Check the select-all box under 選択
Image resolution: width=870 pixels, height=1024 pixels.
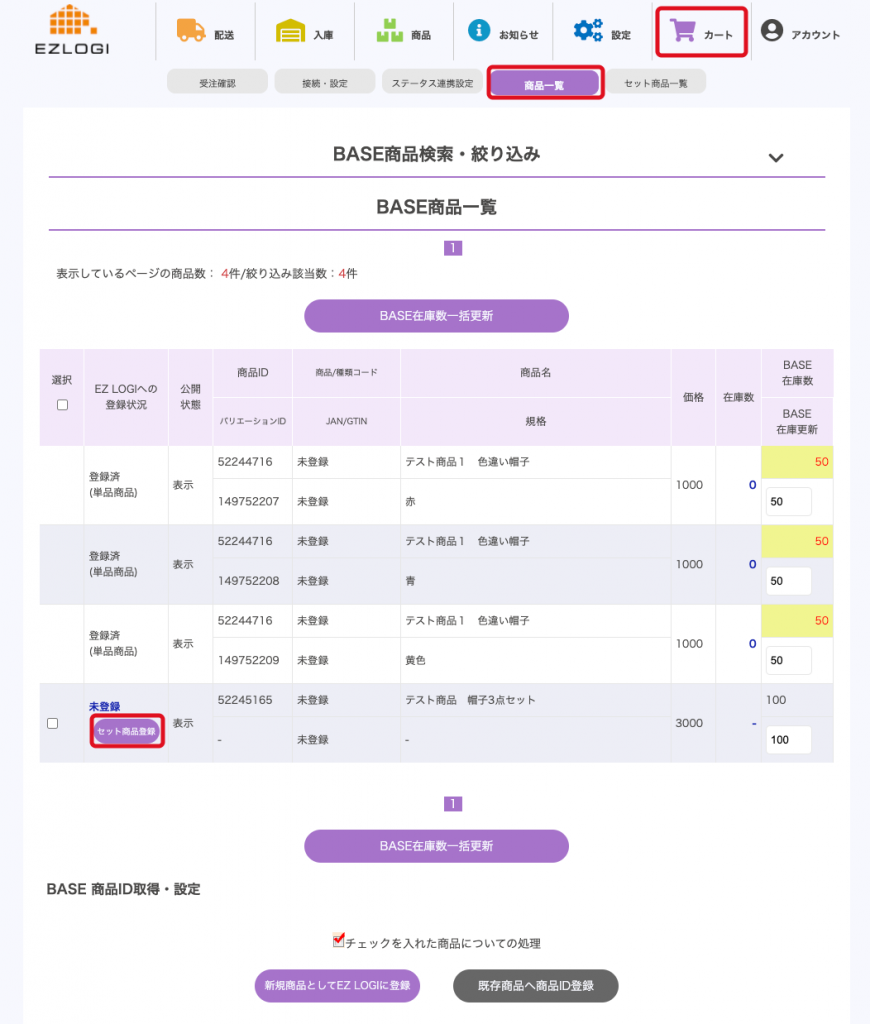[x=62, y=405]
